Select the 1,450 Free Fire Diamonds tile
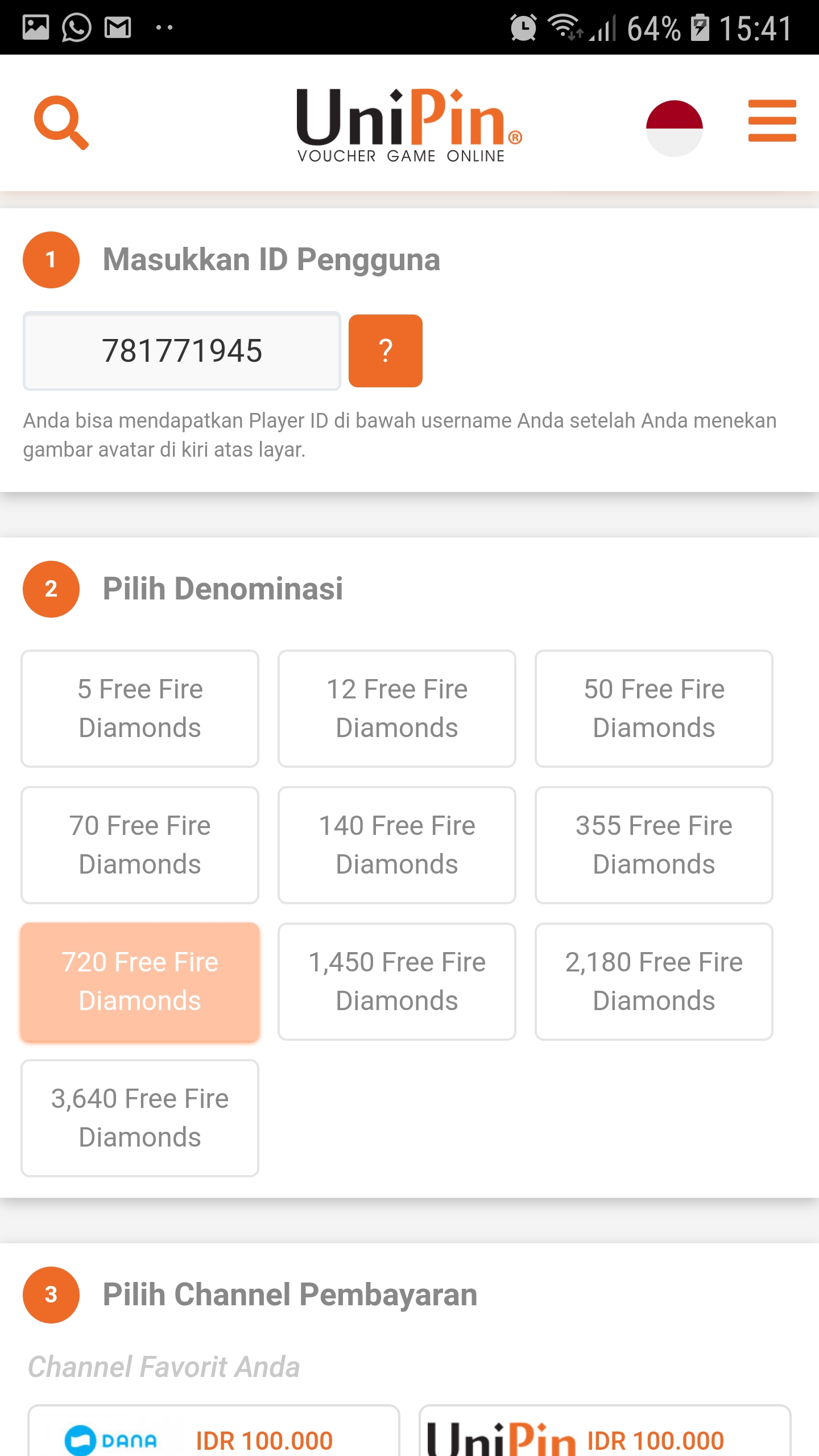This screenshot has width=819, height=1456. pyautogui.click(x=396, y=981)
